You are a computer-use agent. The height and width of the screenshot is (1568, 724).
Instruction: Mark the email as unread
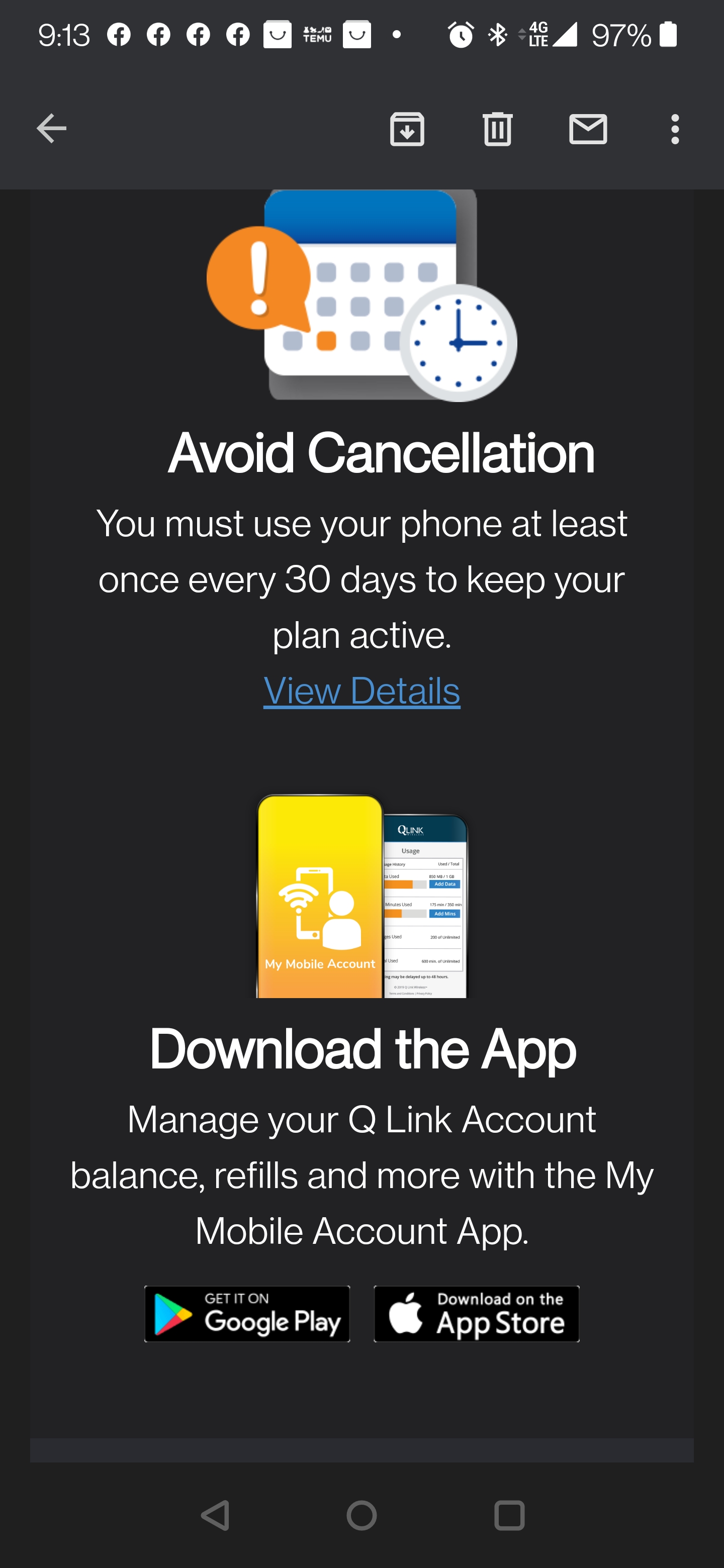(588, 129)
